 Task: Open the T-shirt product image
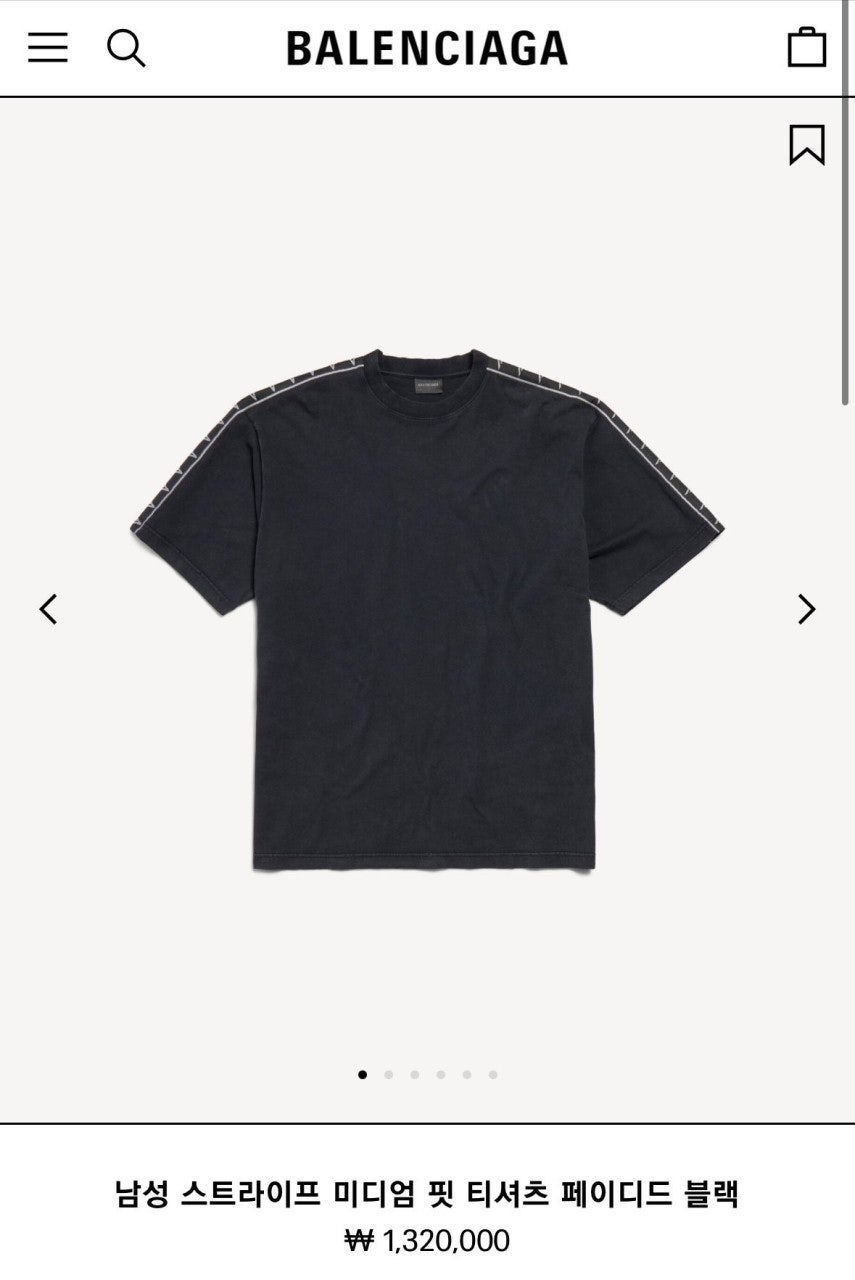tap(427, 608)
